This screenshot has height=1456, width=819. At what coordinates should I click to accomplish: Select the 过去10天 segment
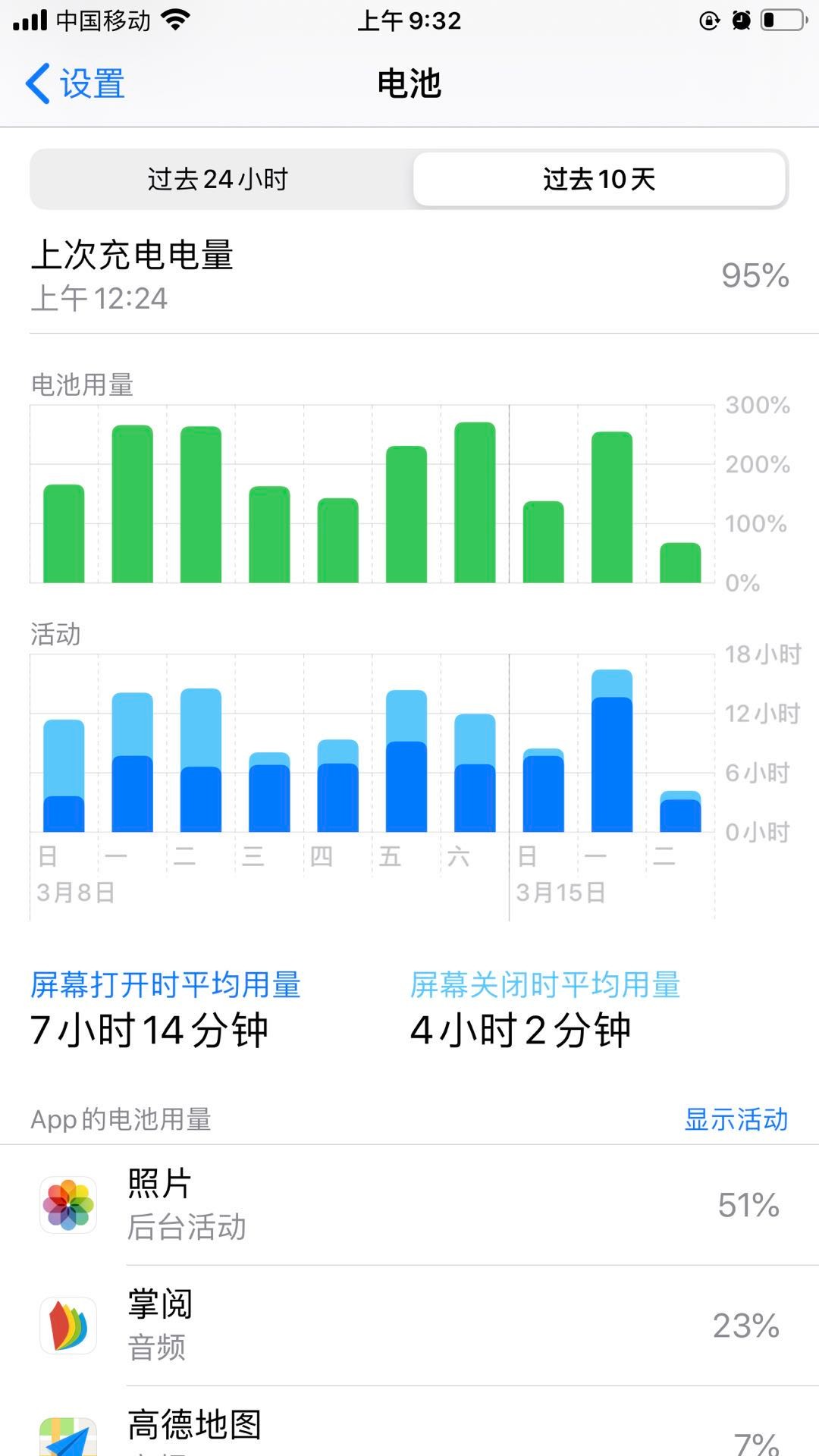pos(599,180)
